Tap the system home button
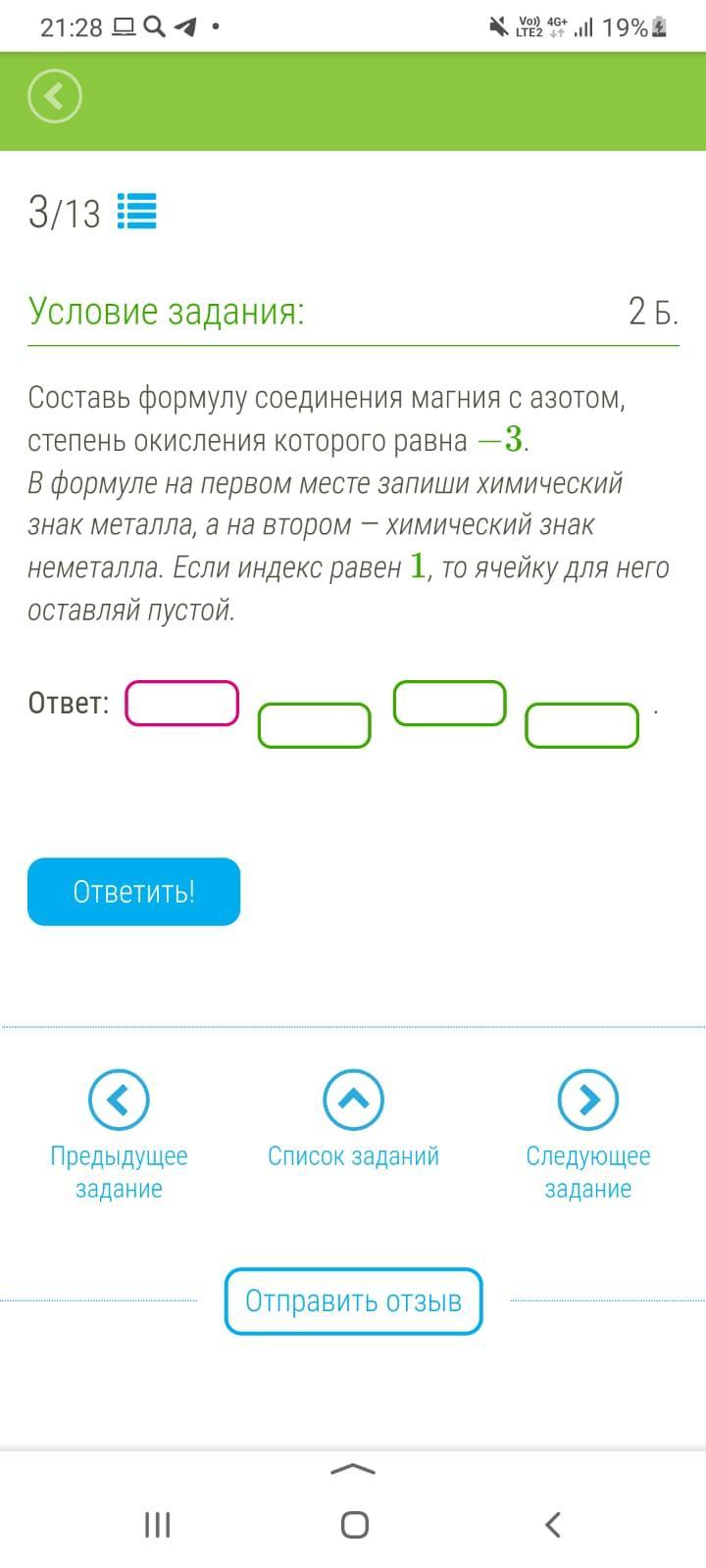 click(354, 1525)
